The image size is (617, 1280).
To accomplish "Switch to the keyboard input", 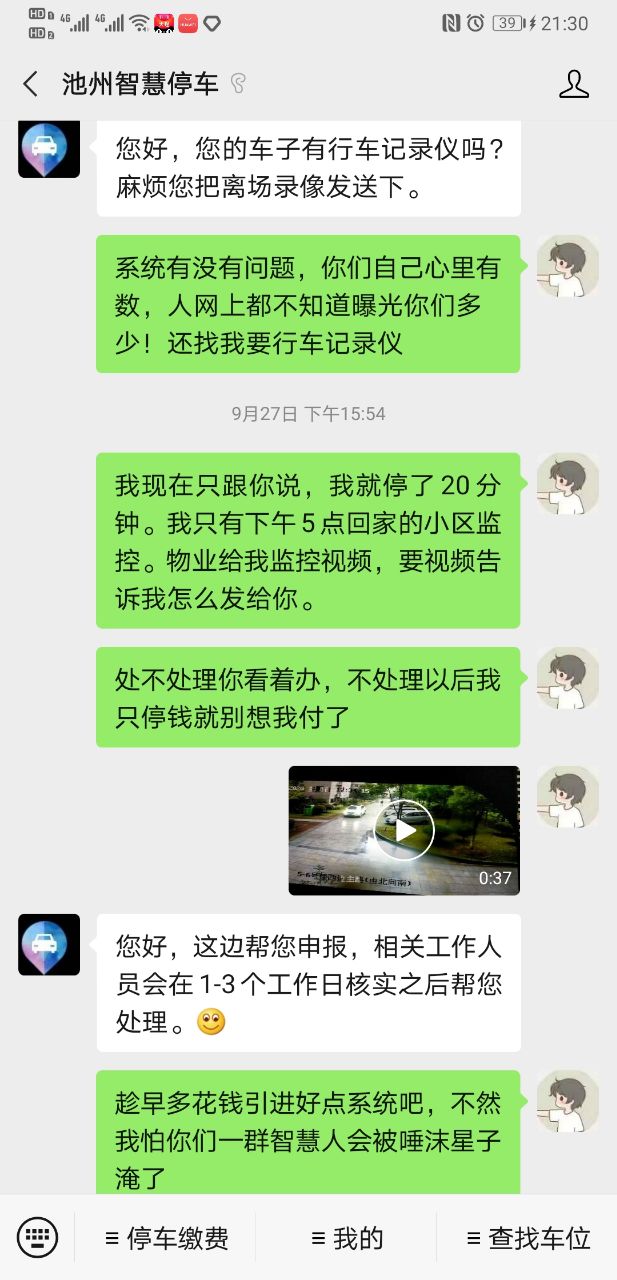I will click(x=38, y=1238).
